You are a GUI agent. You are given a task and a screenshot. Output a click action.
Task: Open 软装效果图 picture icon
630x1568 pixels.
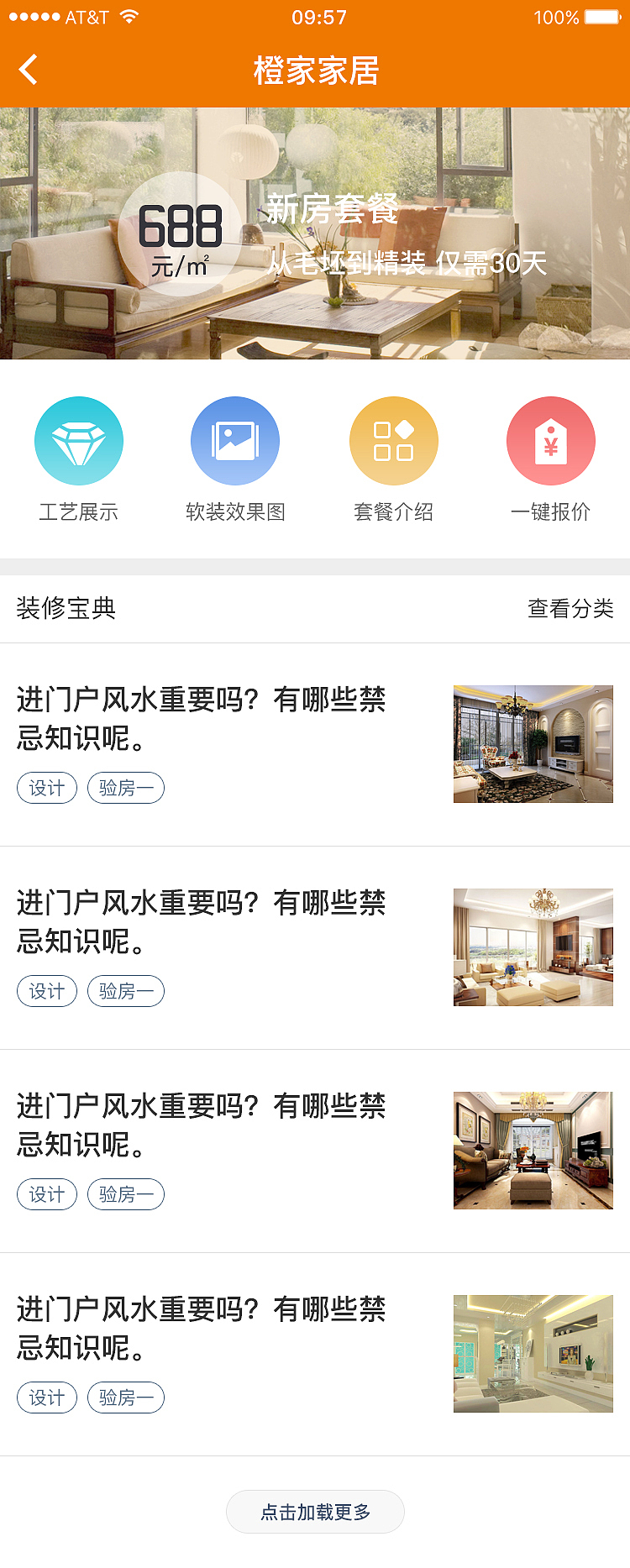point(235,440)
